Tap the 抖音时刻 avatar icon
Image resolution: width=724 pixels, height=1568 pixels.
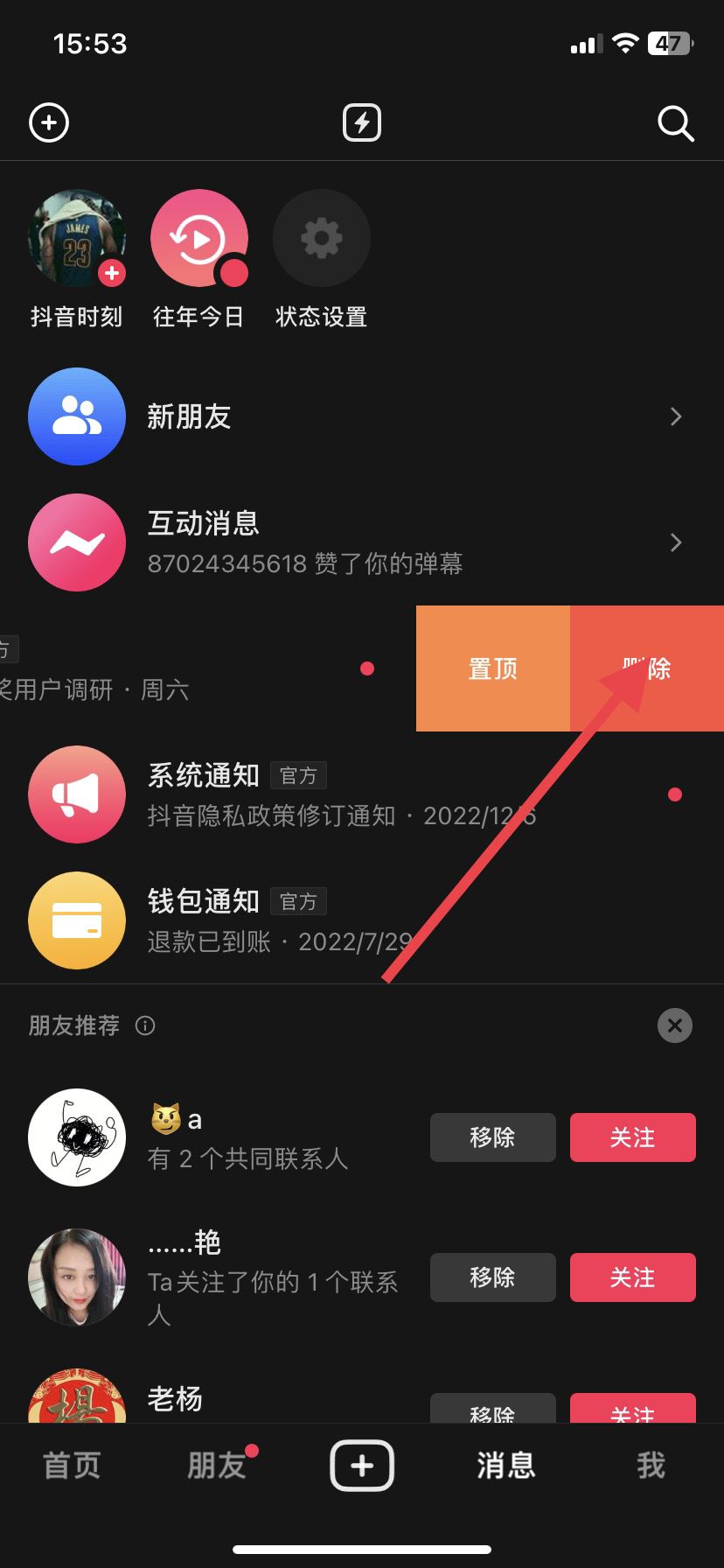tap(77, 237)
